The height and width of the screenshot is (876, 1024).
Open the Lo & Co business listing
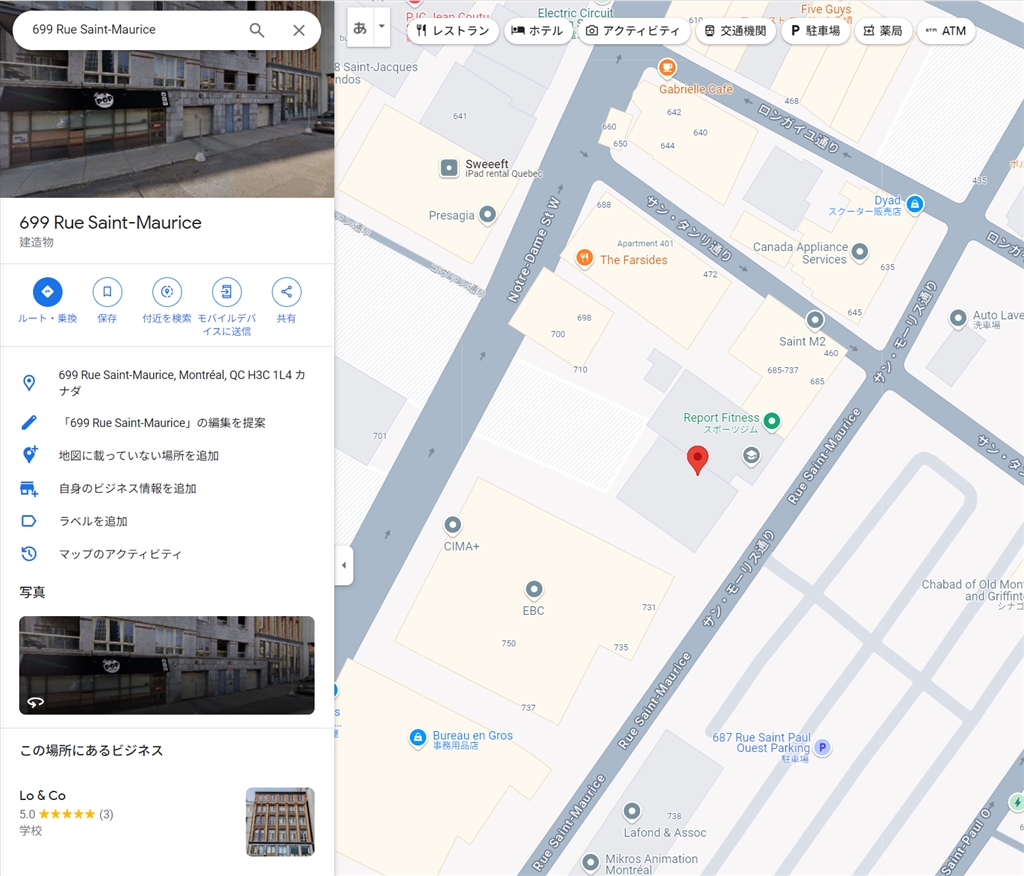43,796
